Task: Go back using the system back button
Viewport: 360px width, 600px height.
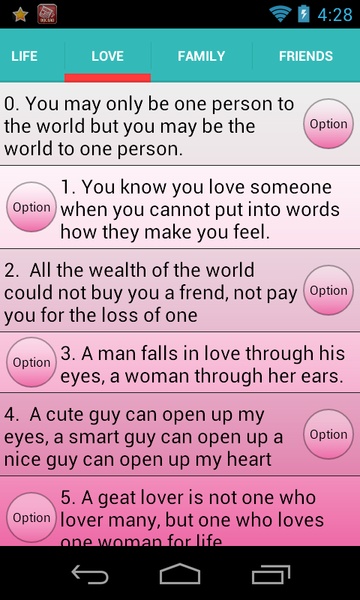Action: coord(90,574)
